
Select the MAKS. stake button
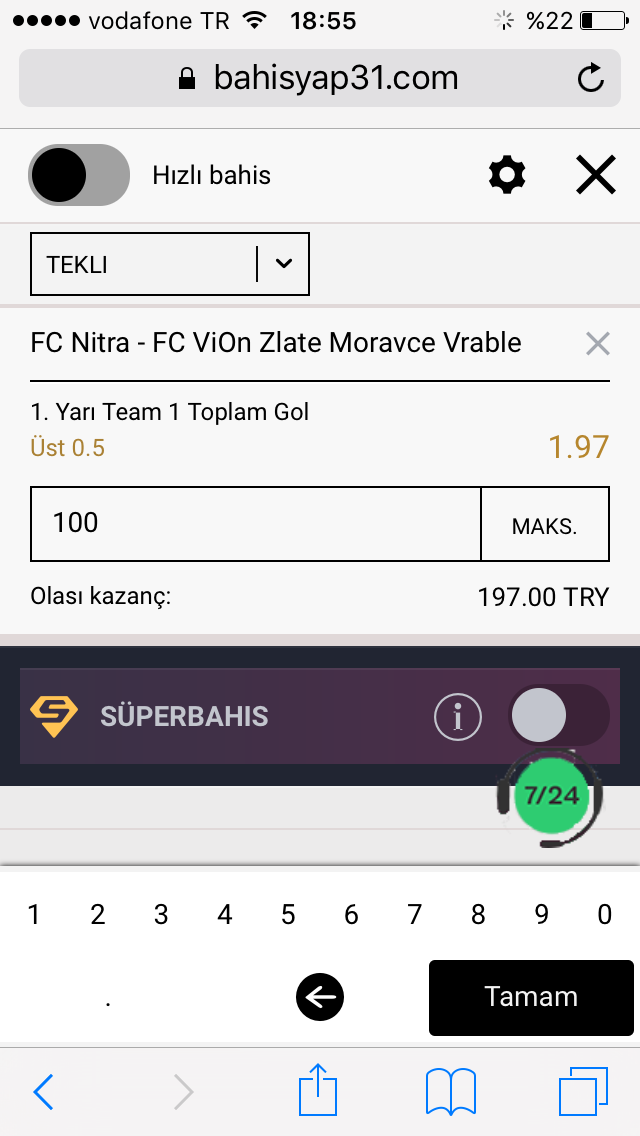pyautogui.click(x=545, y=524)
